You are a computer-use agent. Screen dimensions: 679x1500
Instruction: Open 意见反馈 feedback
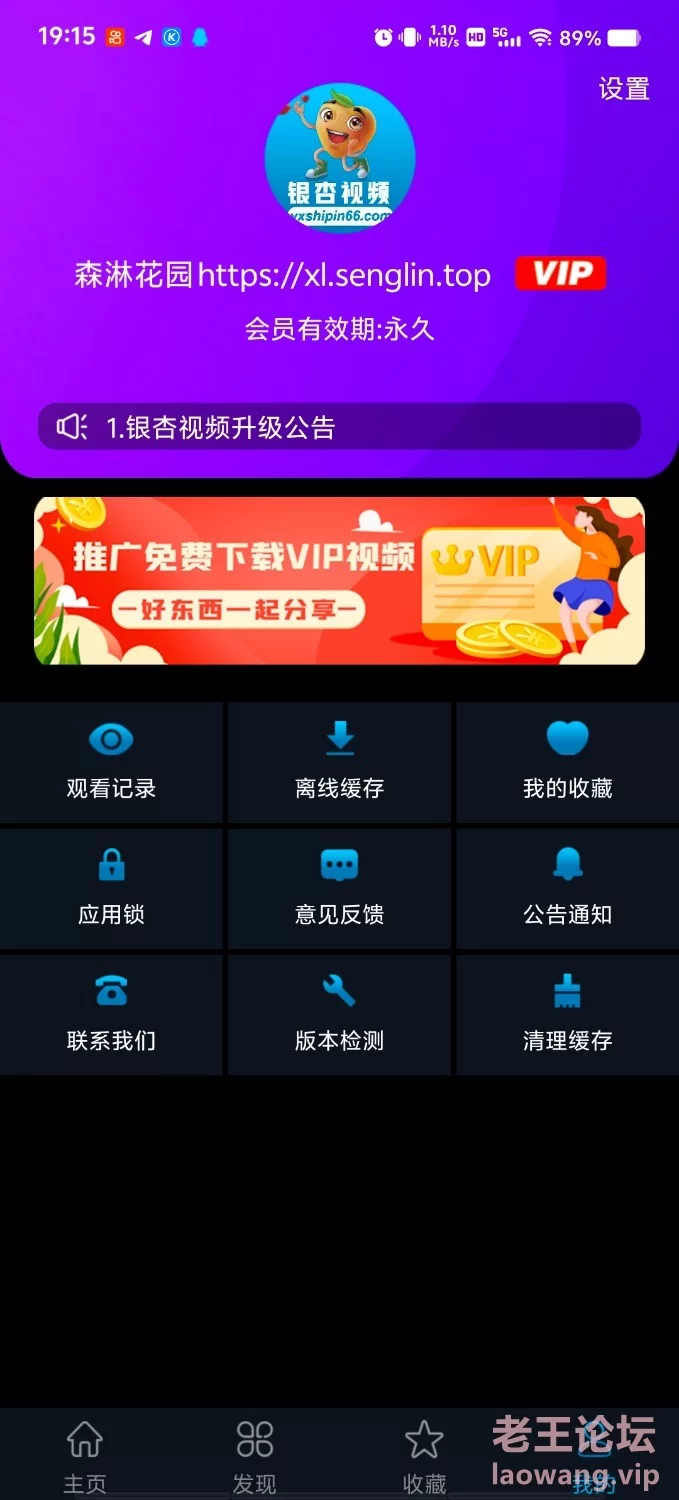click(339, 888)
